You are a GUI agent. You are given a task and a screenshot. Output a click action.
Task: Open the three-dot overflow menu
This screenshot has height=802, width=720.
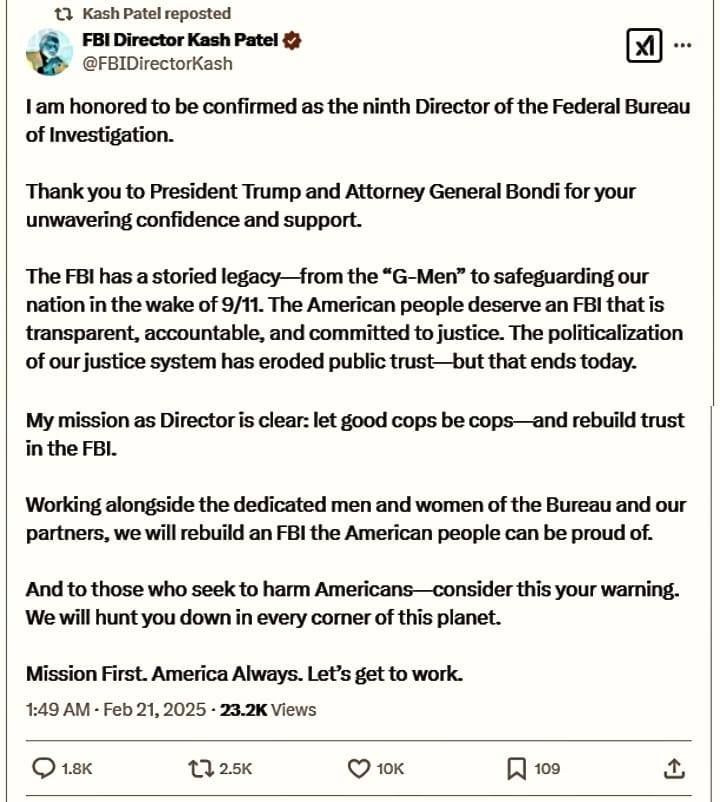683,45
